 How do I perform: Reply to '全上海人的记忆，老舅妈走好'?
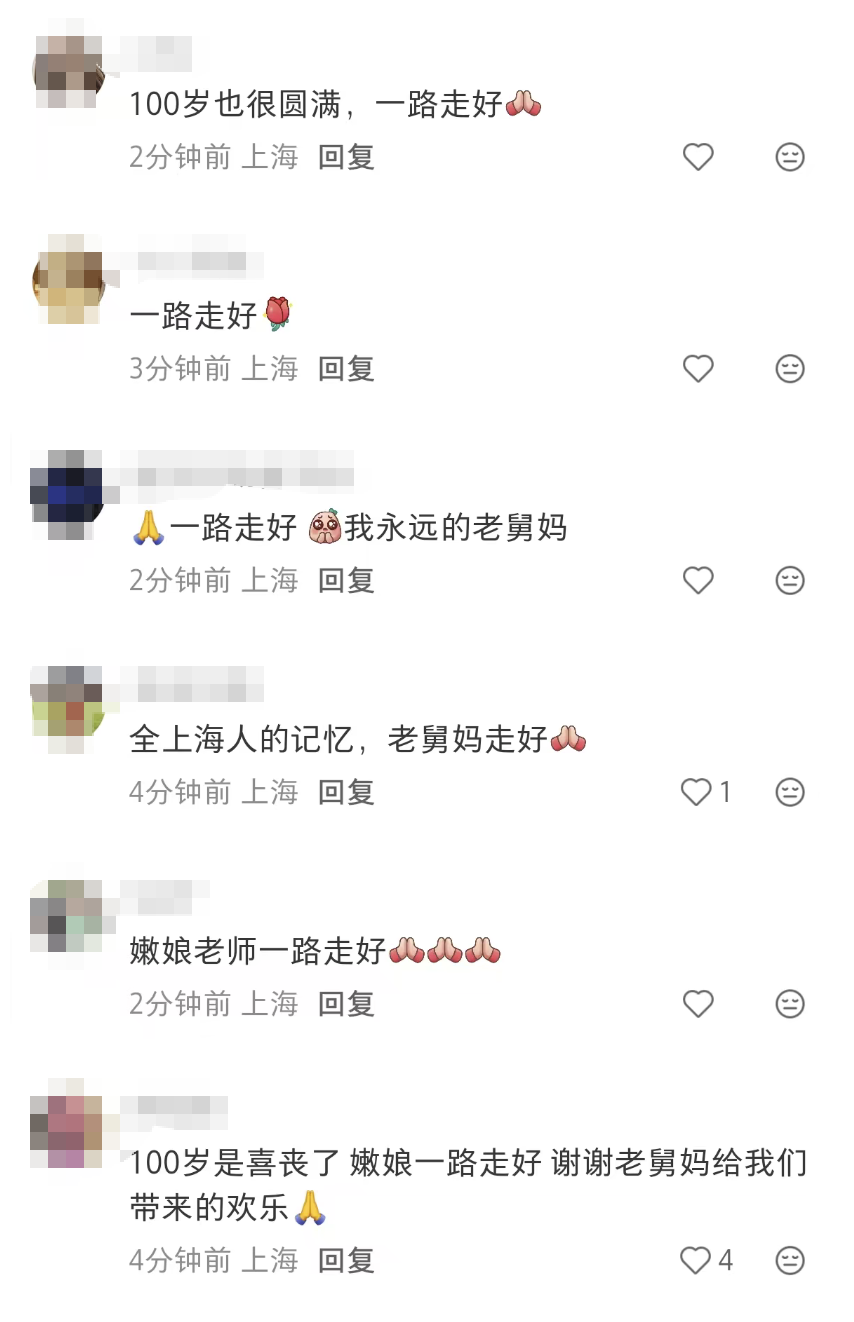(346, 792)
